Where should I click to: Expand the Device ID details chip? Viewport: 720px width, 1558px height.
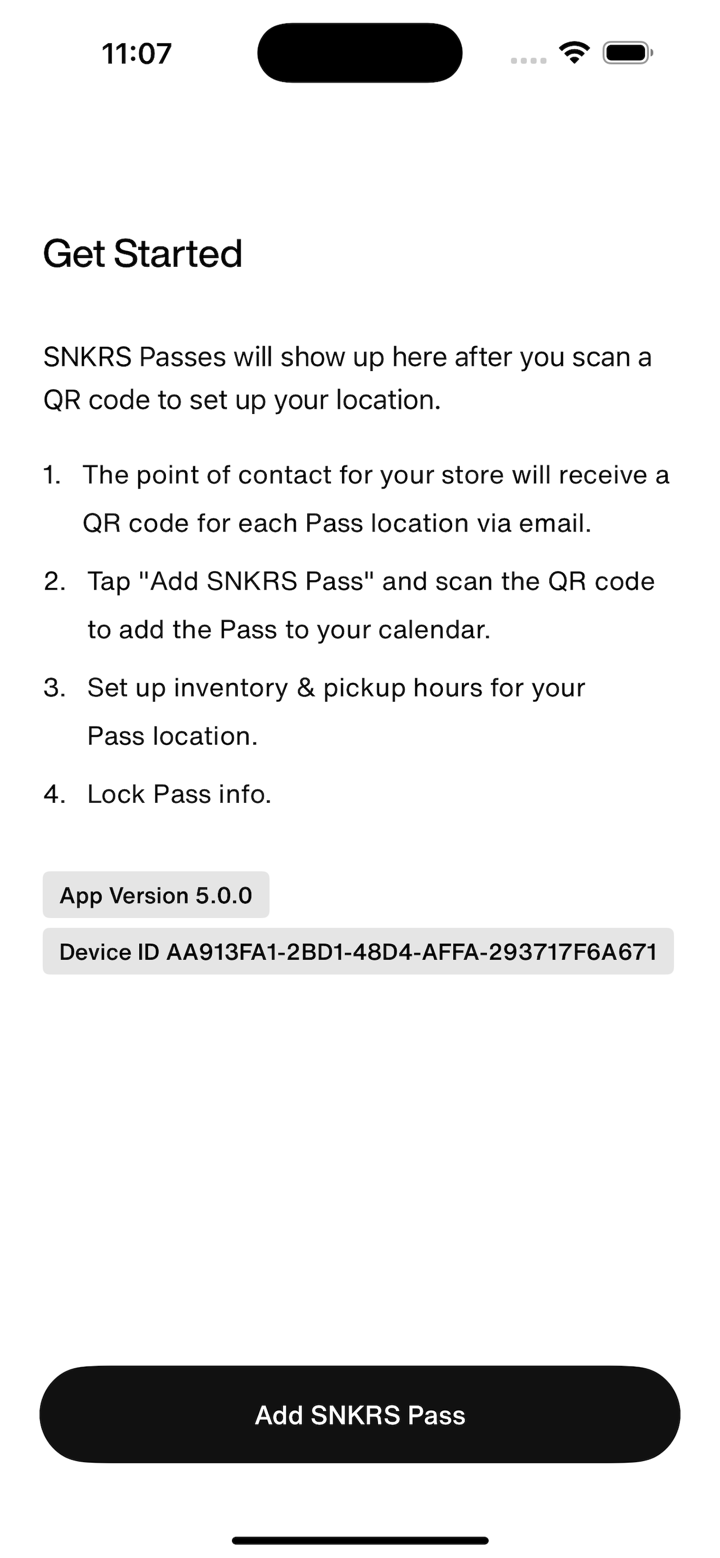(x=360, y=951)
